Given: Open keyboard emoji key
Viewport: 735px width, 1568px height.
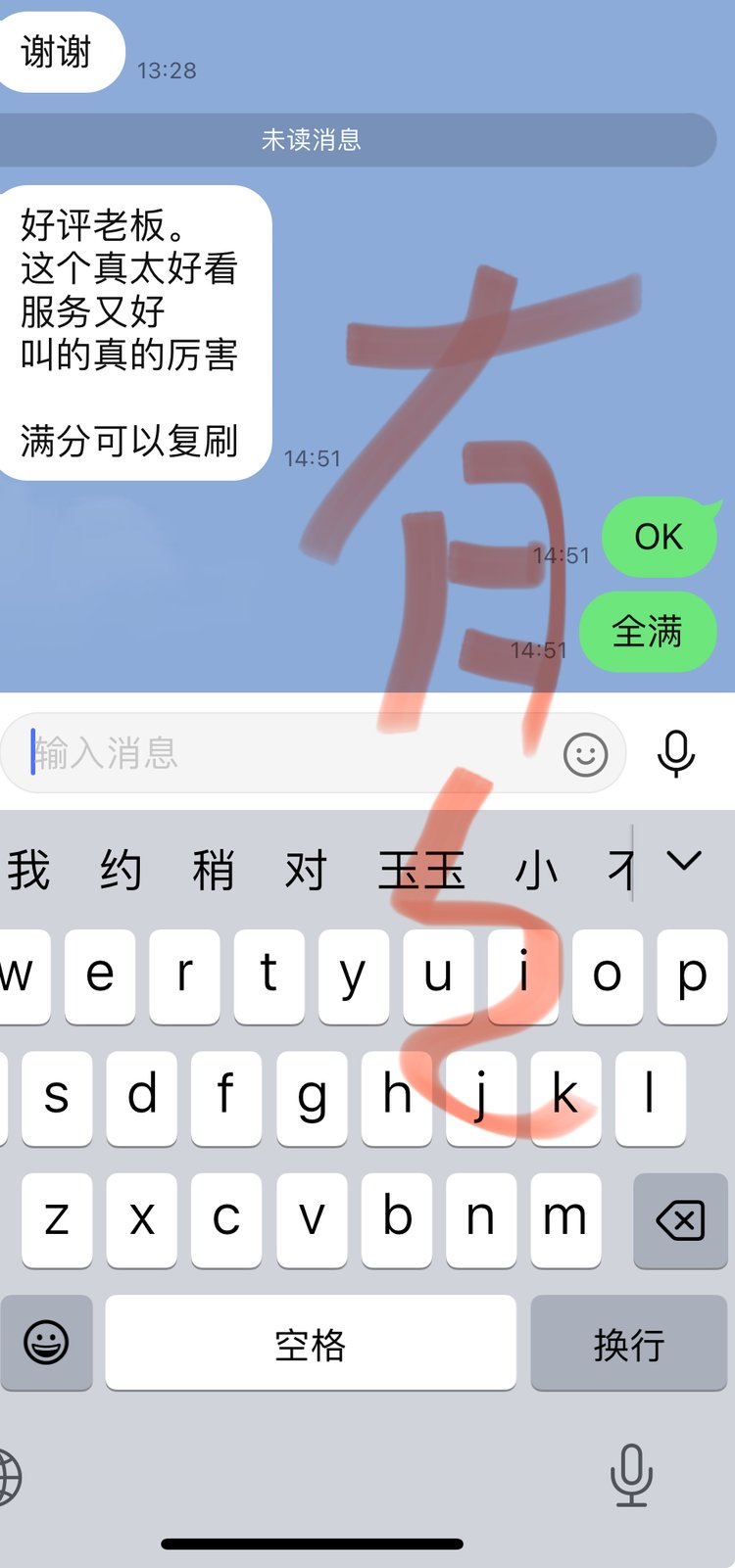Looking at the screenshot, I should [x=46, y=1343].
